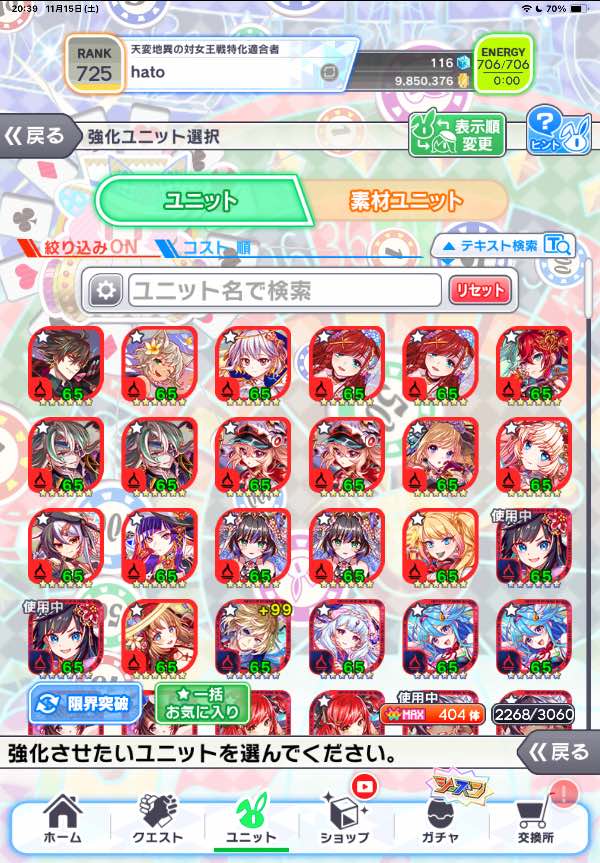600x863 pixels.
Task: Select the ユニット tab
Action: [x=200, y=201]
